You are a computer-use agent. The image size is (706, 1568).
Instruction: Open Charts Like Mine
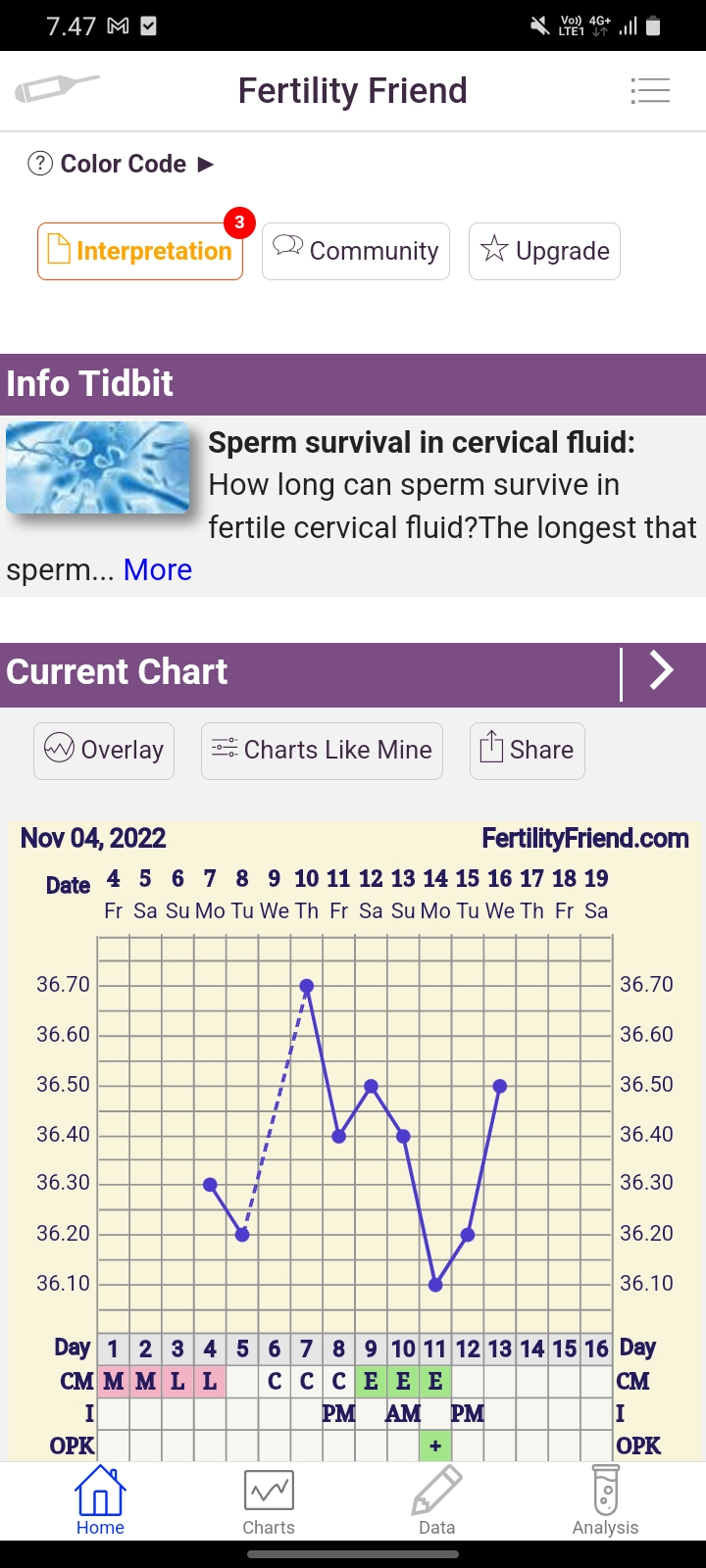click(322, 751)
